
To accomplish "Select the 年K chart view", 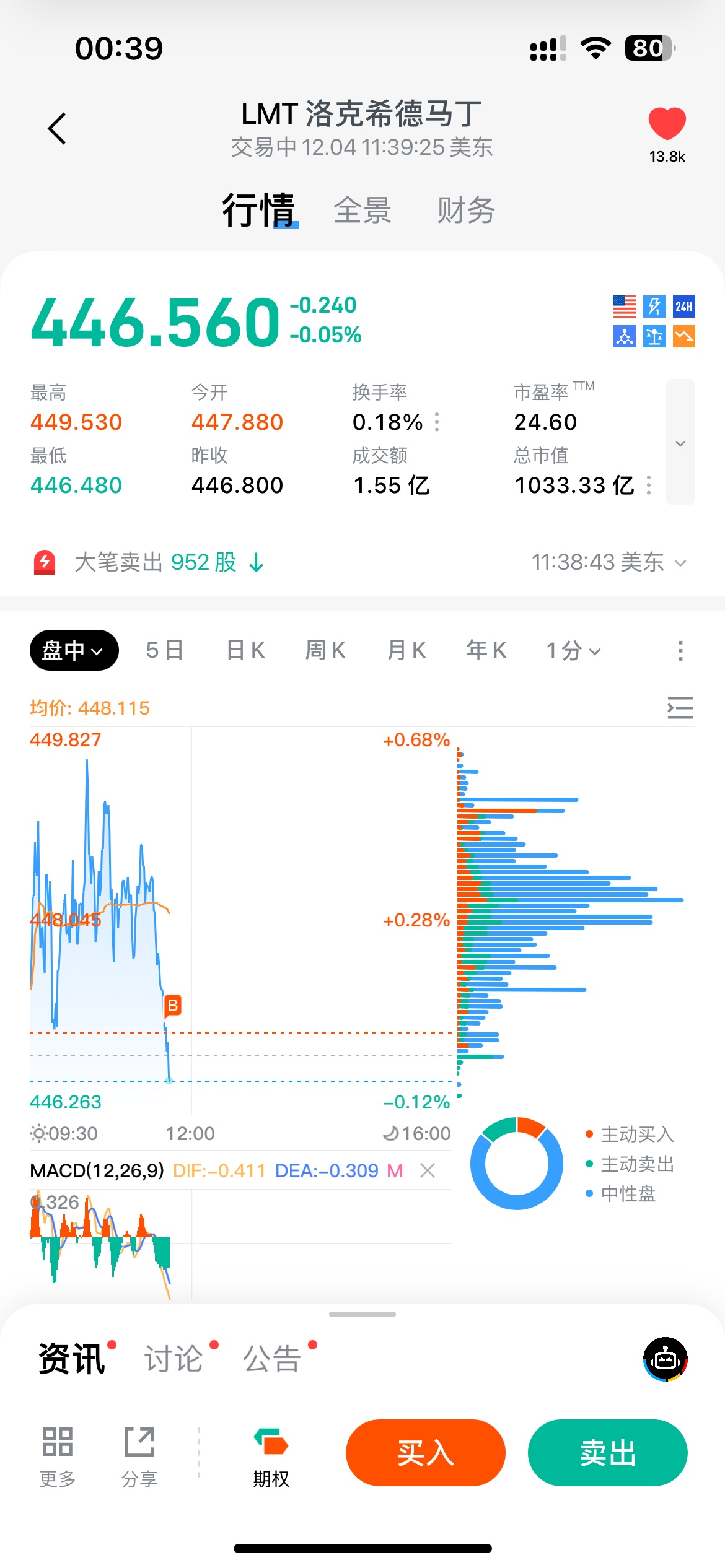I will tap(486, 650).
